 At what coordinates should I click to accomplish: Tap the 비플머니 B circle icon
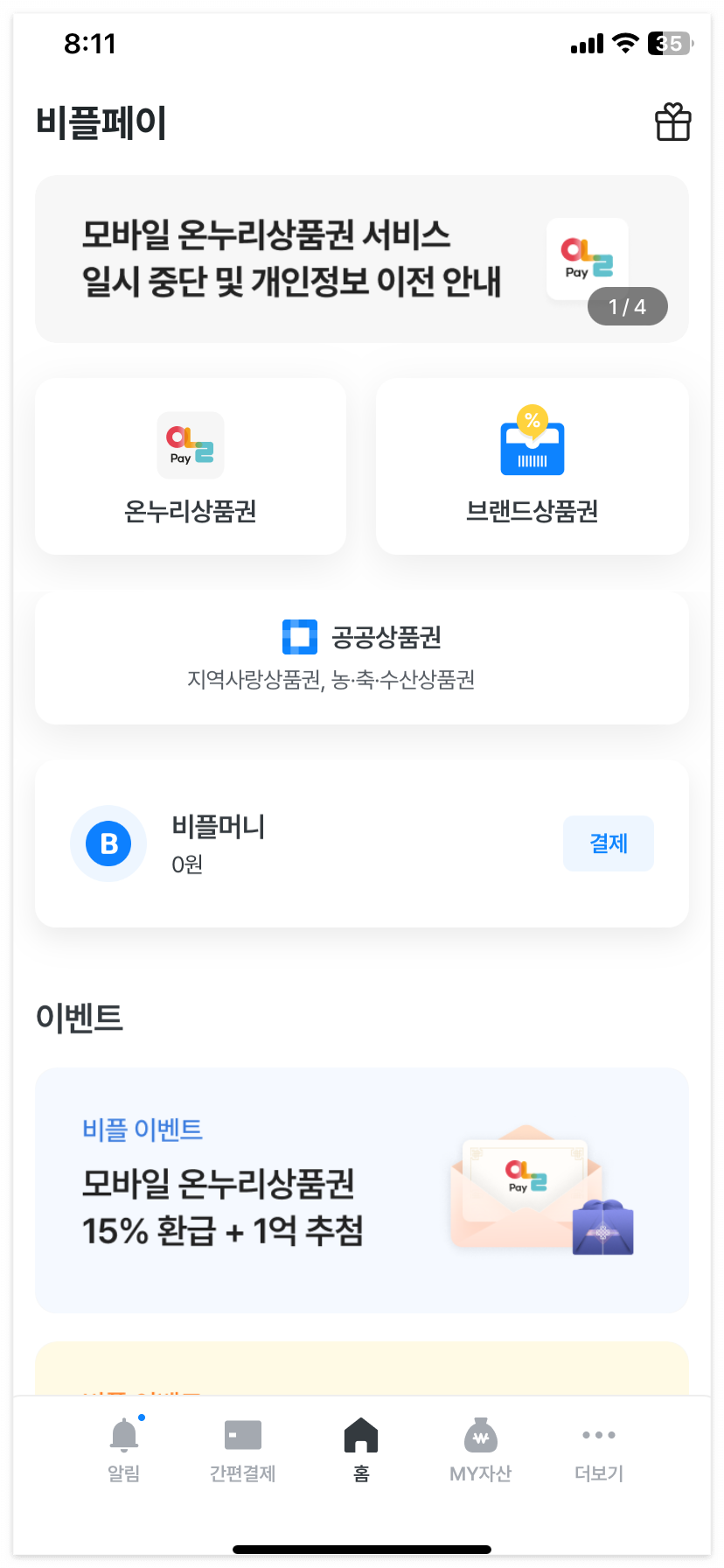click(x=108, y=843)
